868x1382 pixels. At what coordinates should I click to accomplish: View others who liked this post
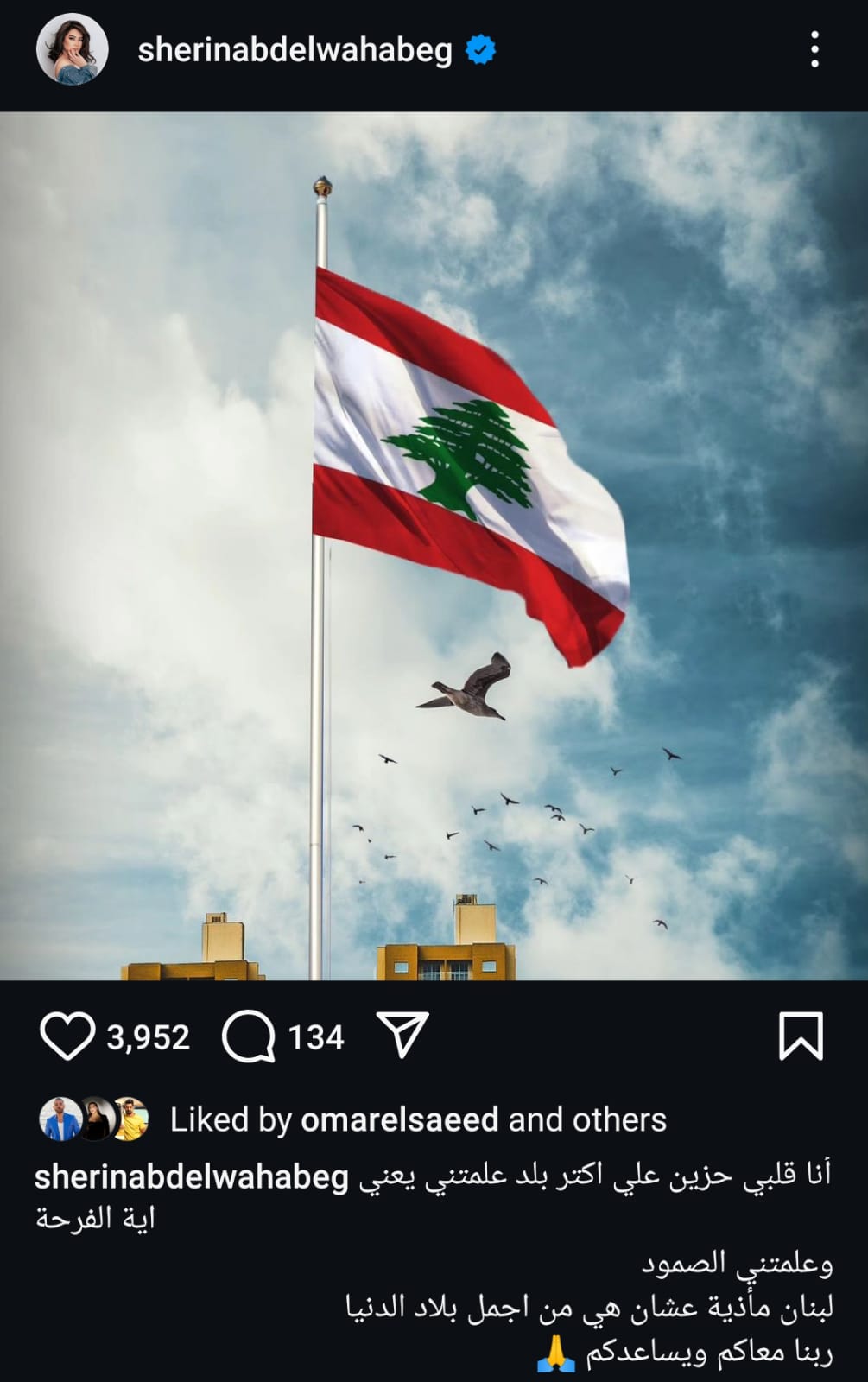pos(619,1119)
